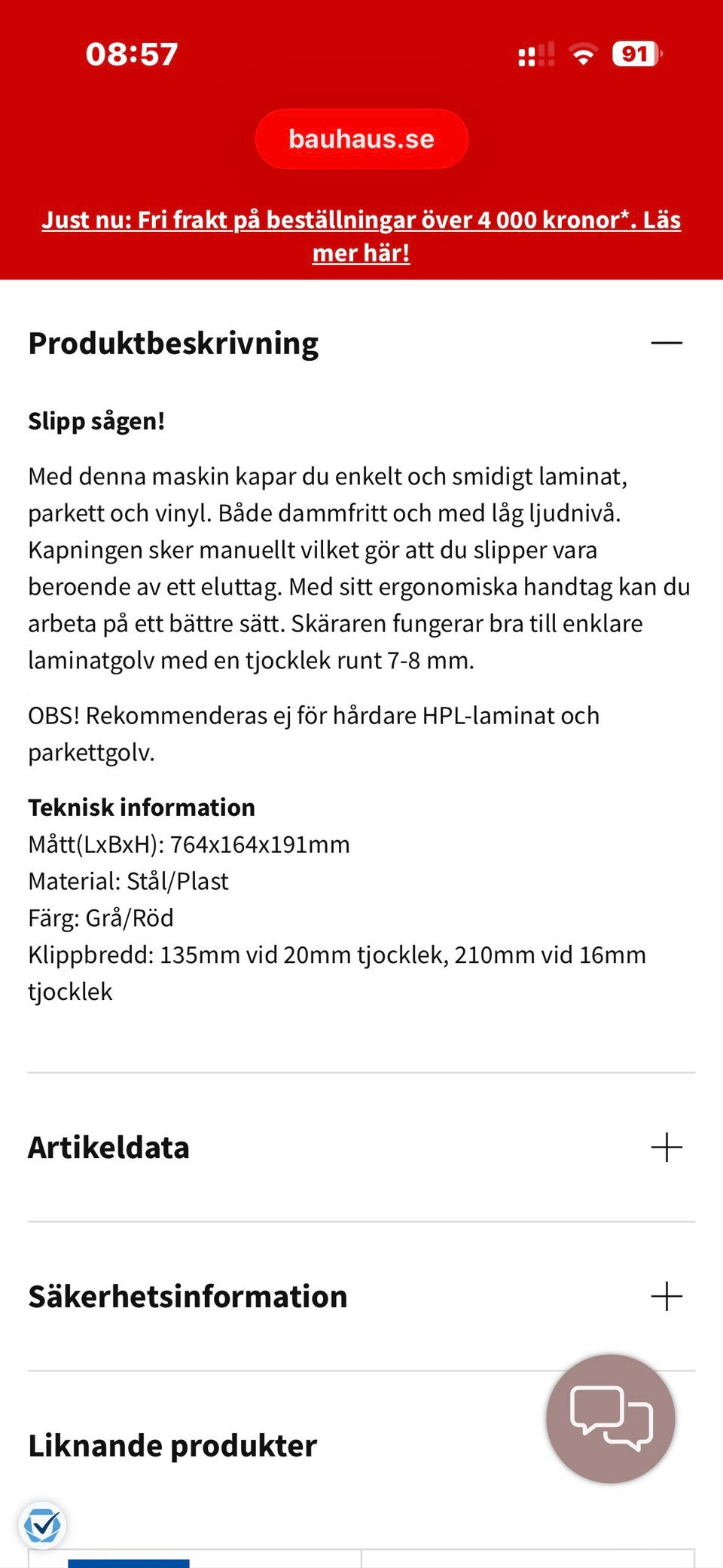Select the Liknande produkter heading
This screenshot has height=1568, width=723.
click(171, 1445)
